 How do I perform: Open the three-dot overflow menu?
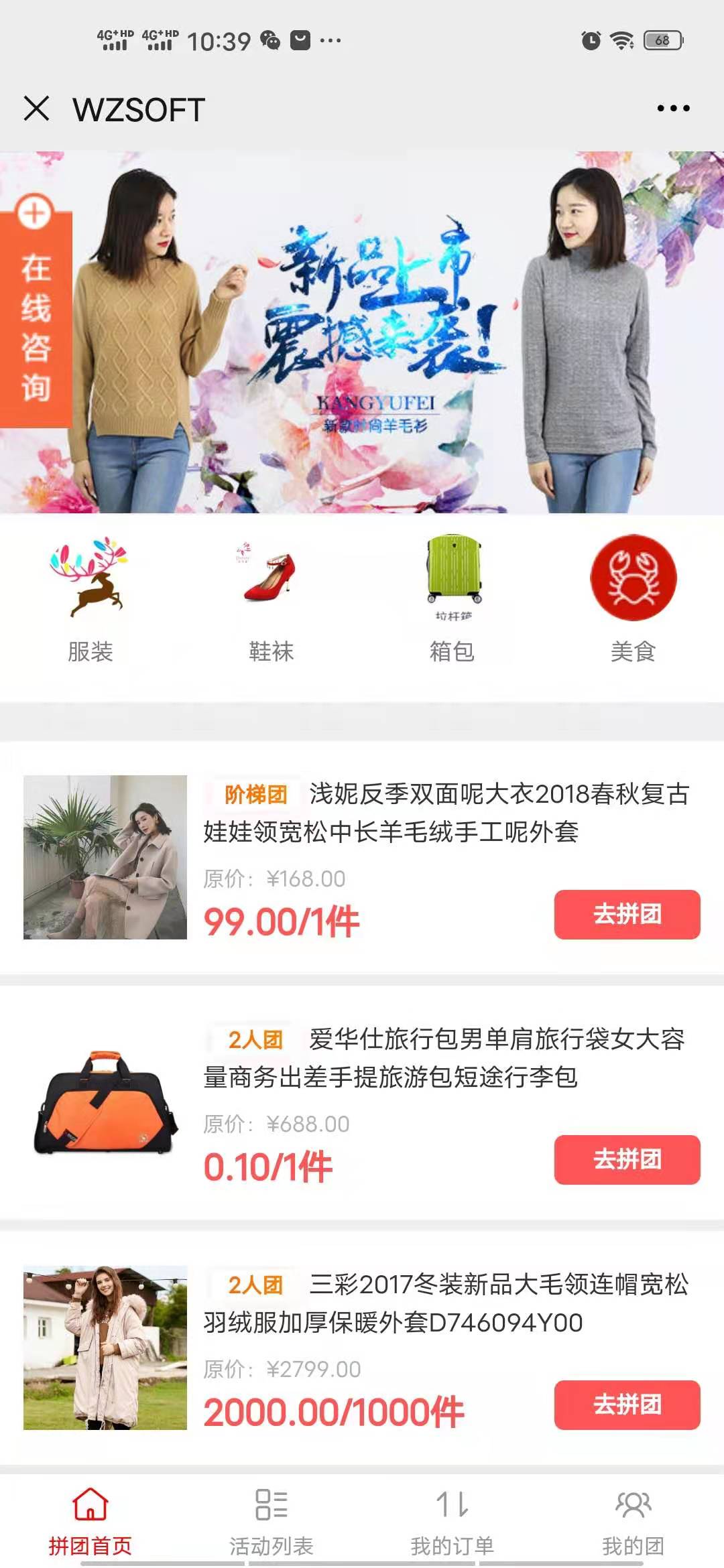(673, 108)
